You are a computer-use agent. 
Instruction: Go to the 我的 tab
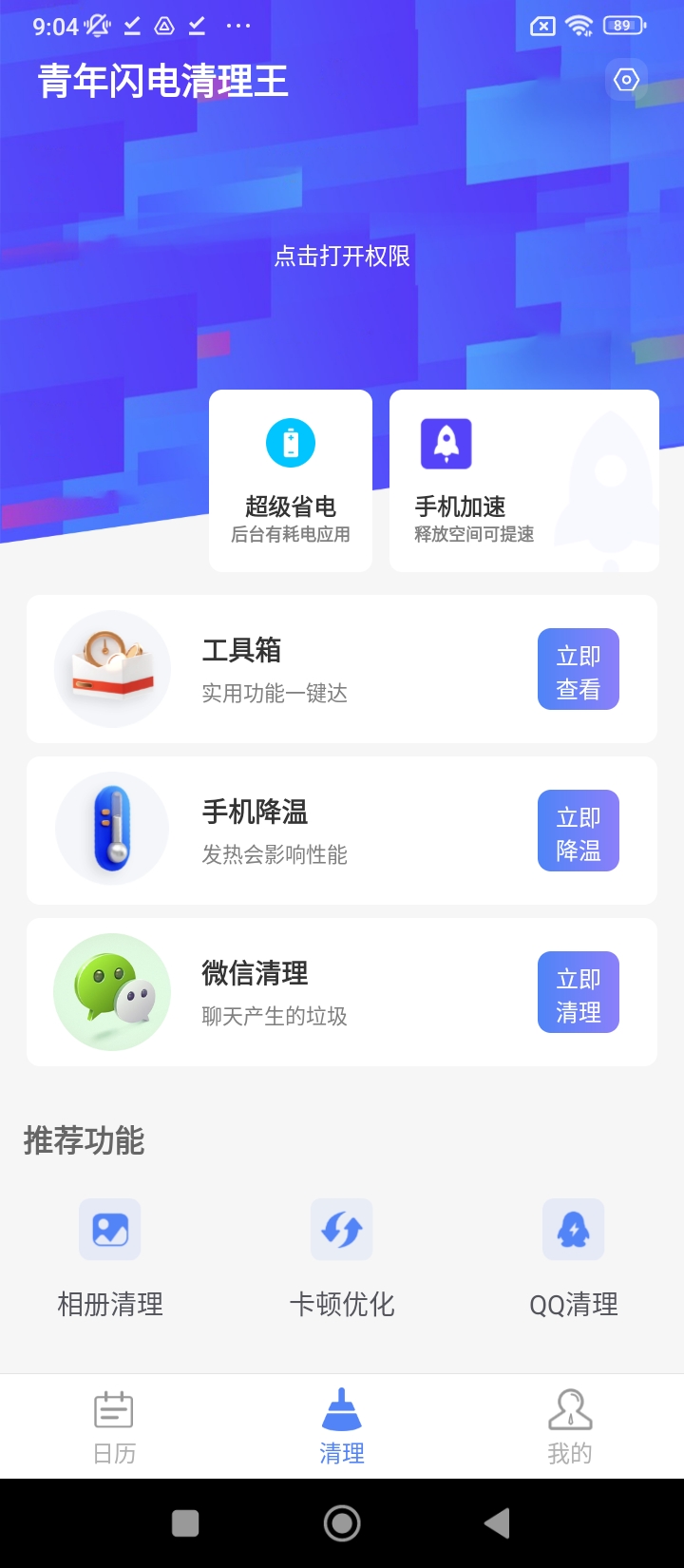(570, 1427)
